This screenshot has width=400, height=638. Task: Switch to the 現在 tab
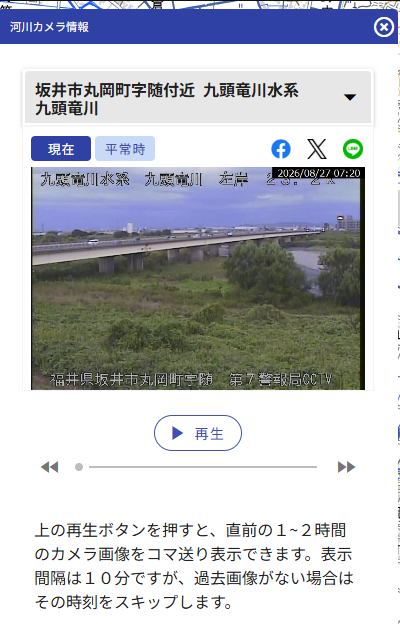point(61,149)
